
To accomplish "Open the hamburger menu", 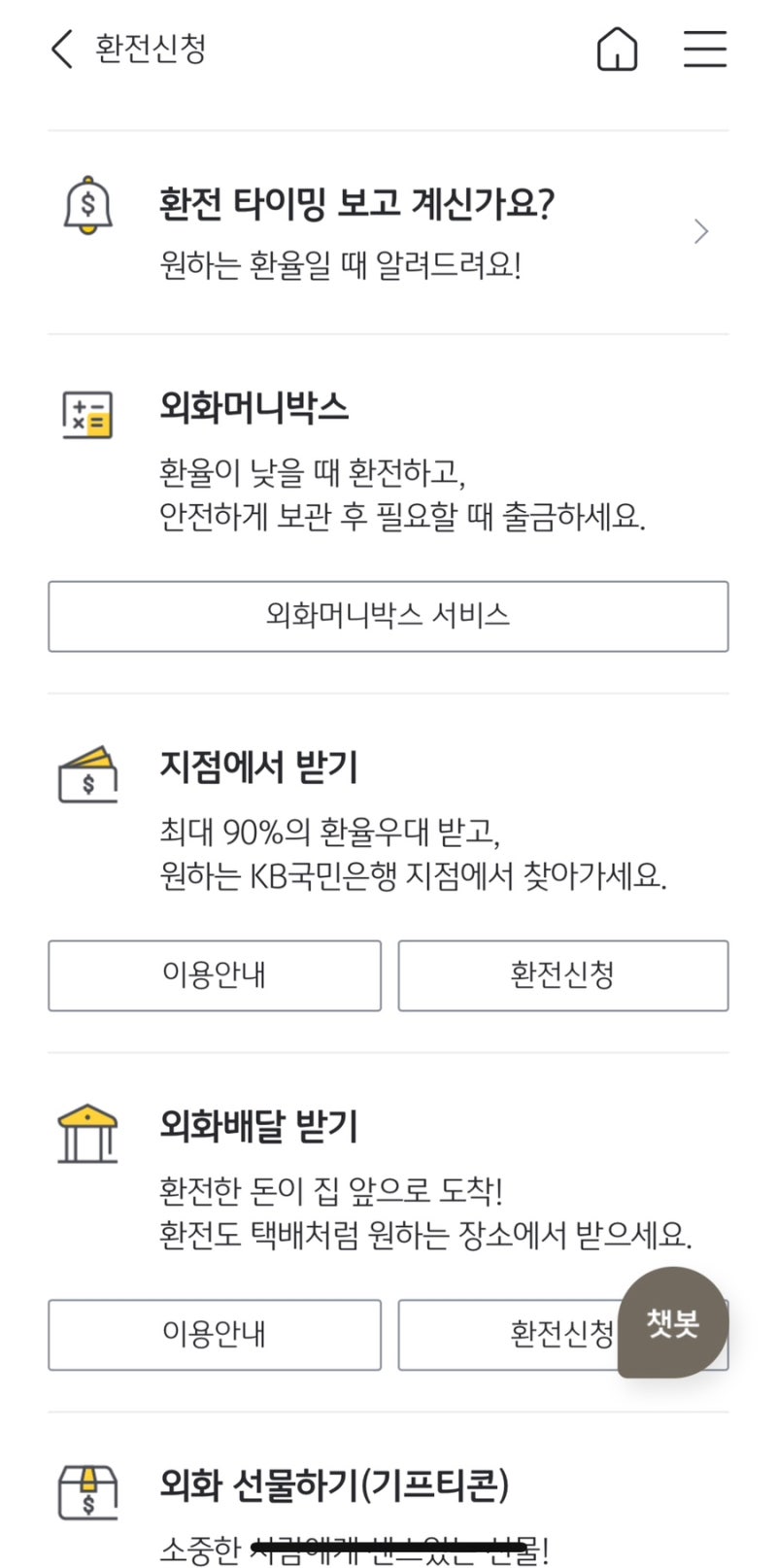I will (x=705, y=49).
